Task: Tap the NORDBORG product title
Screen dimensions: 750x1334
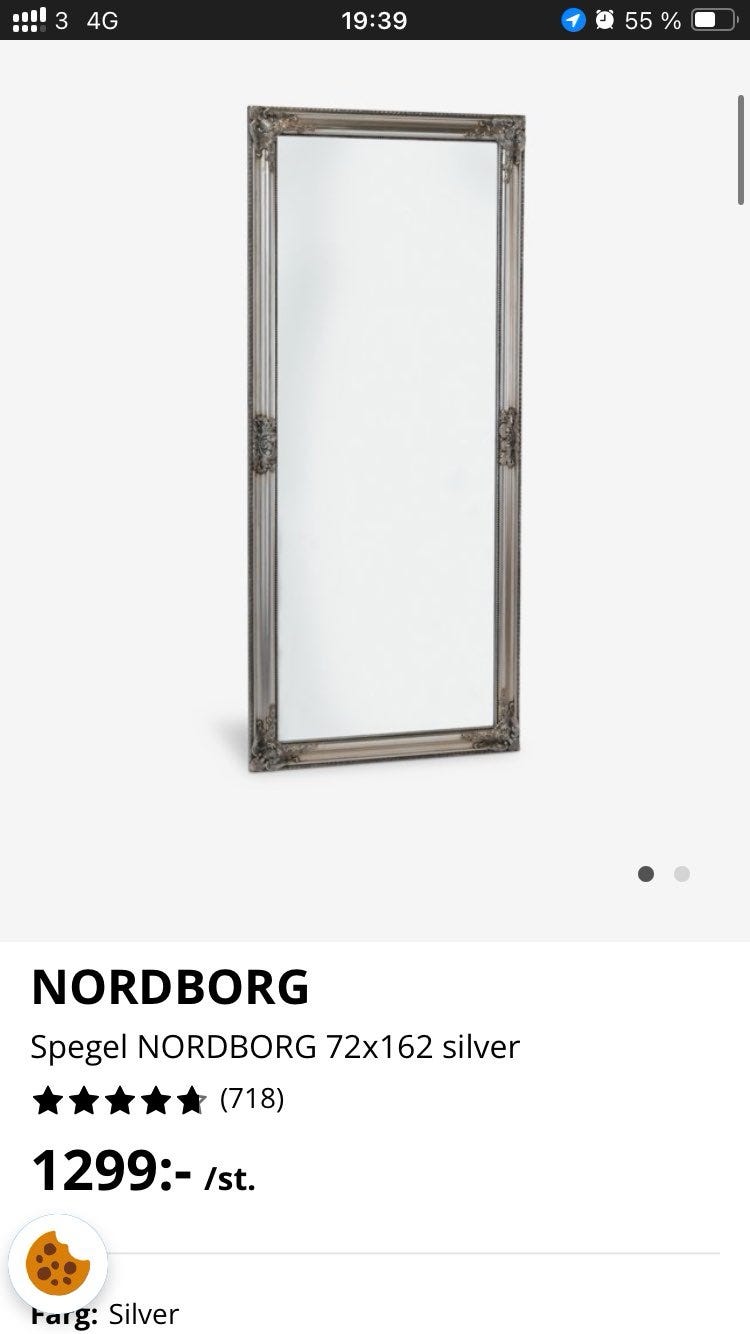Action: point(170,987)
